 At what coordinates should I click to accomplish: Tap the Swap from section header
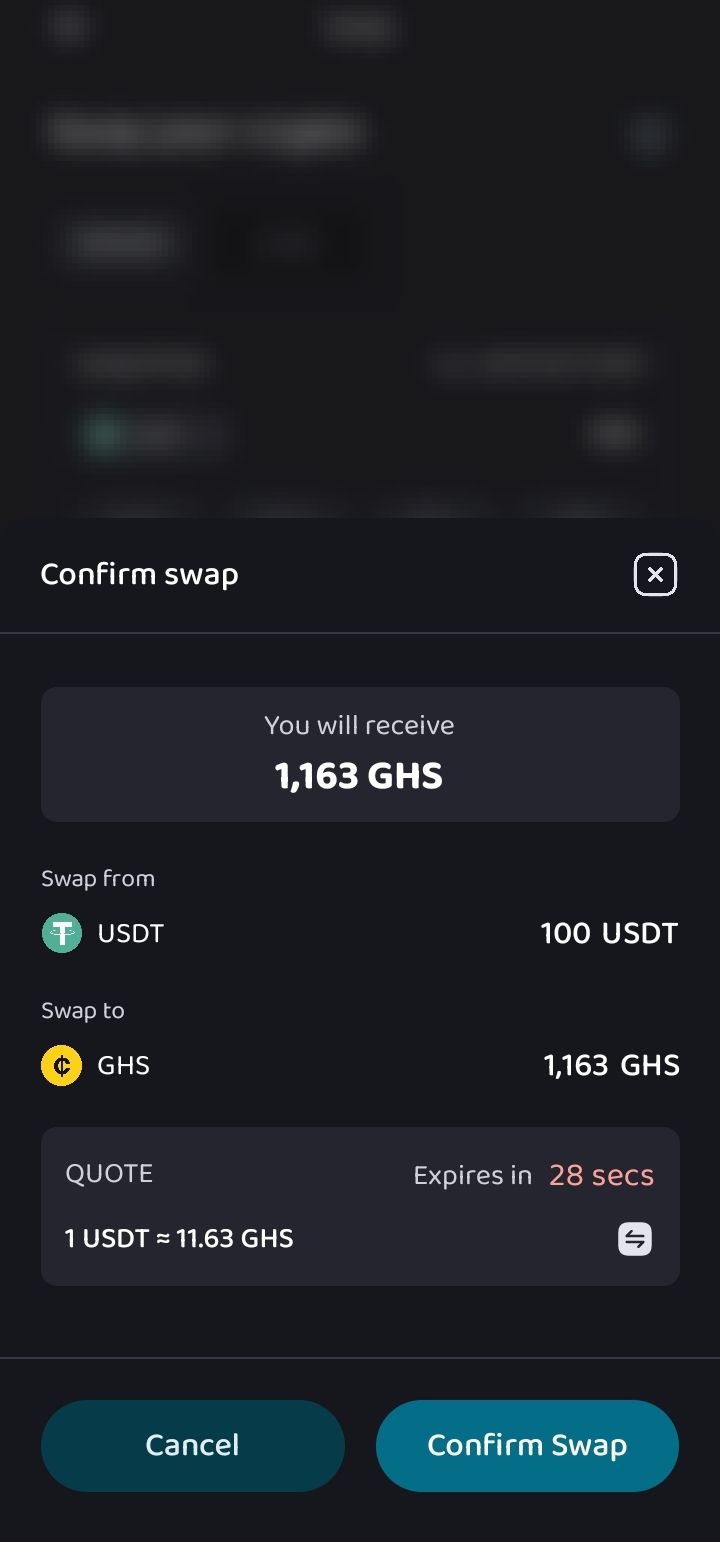click(97, 878)
